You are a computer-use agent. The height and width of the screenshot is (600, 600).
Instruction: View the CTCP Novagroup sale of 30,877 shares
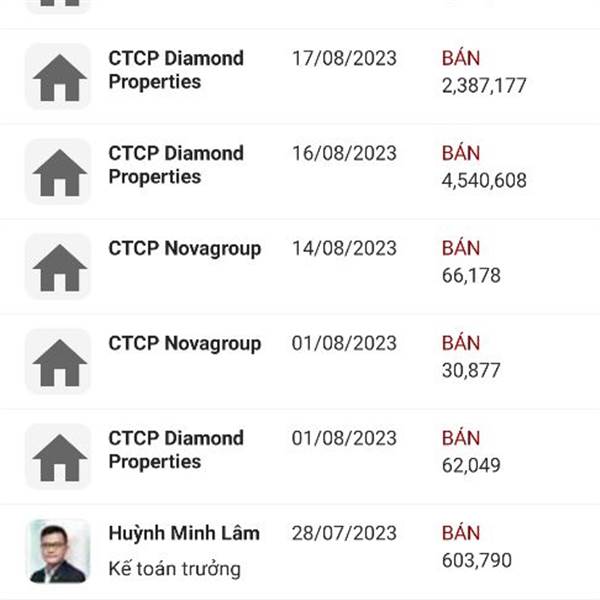coord(300,361)
